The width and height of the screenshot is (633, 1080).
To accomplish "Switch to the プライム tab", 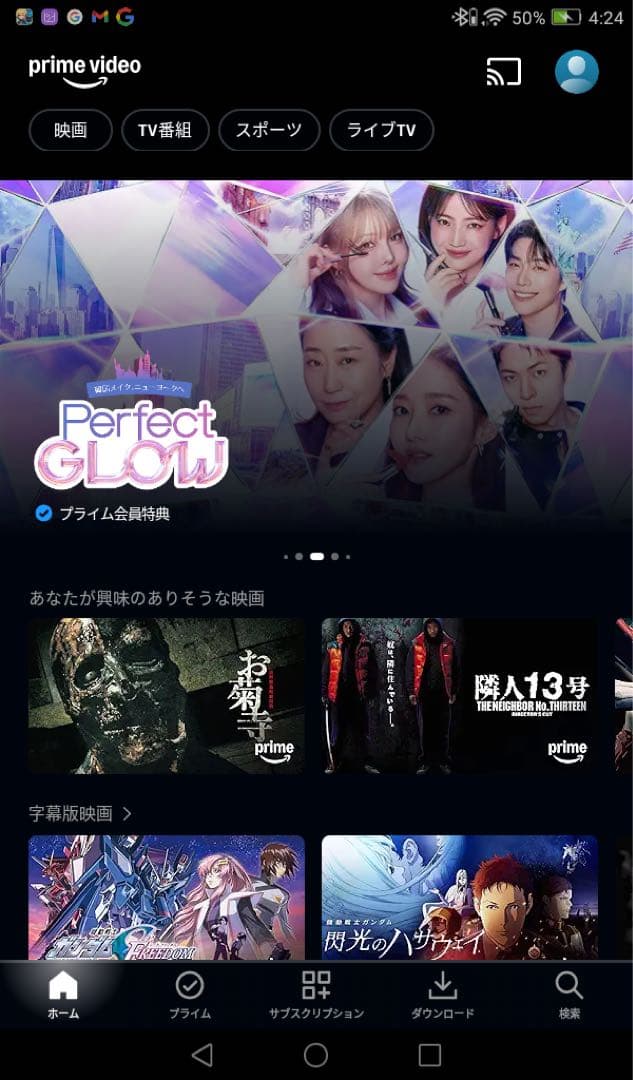I will pos(189,995).
